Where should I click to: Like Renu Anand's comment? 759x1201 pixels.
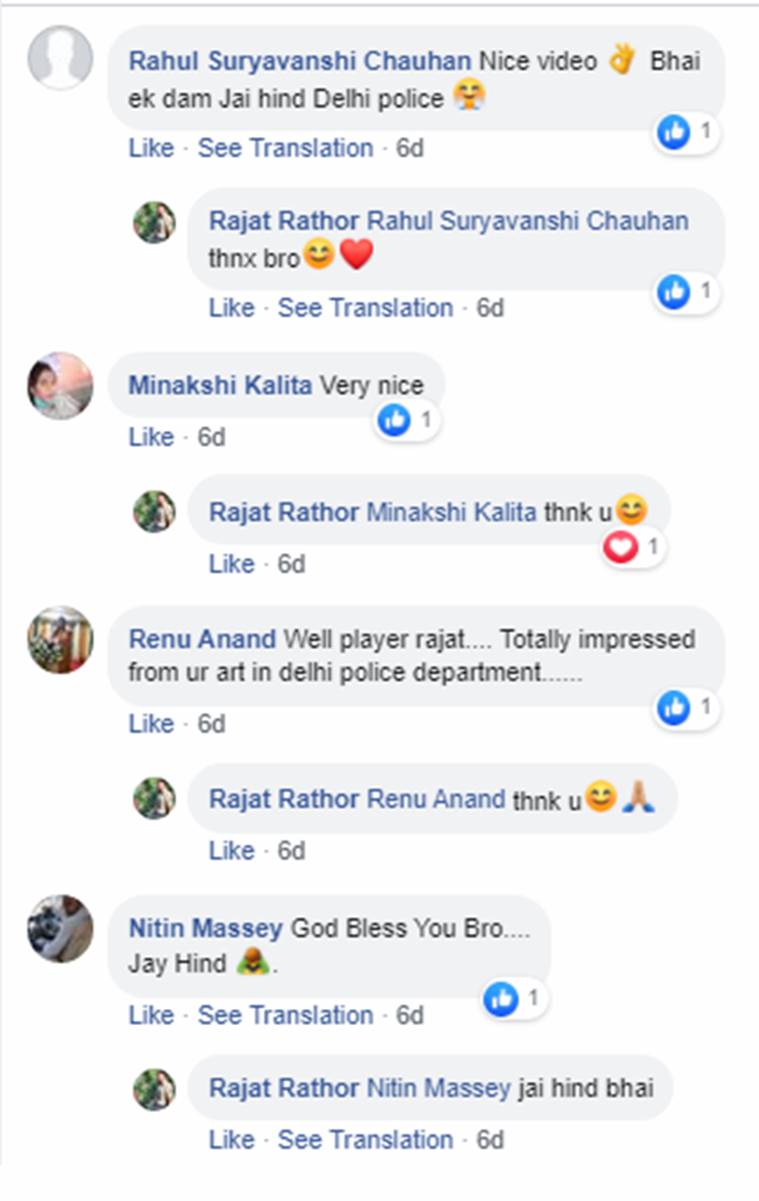[x=151, y=723]
